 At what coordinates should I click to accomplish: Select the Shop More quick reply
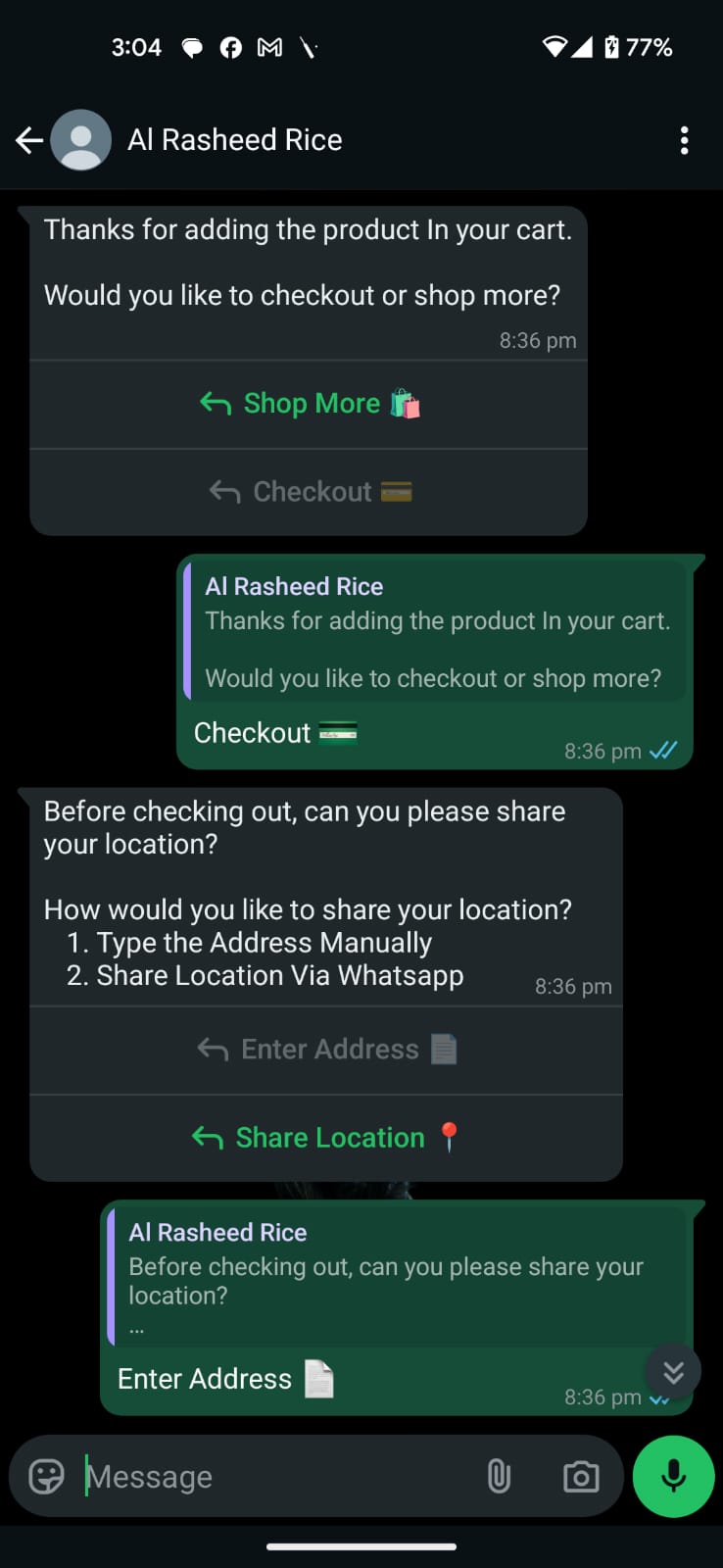click(x=309, y=404)
